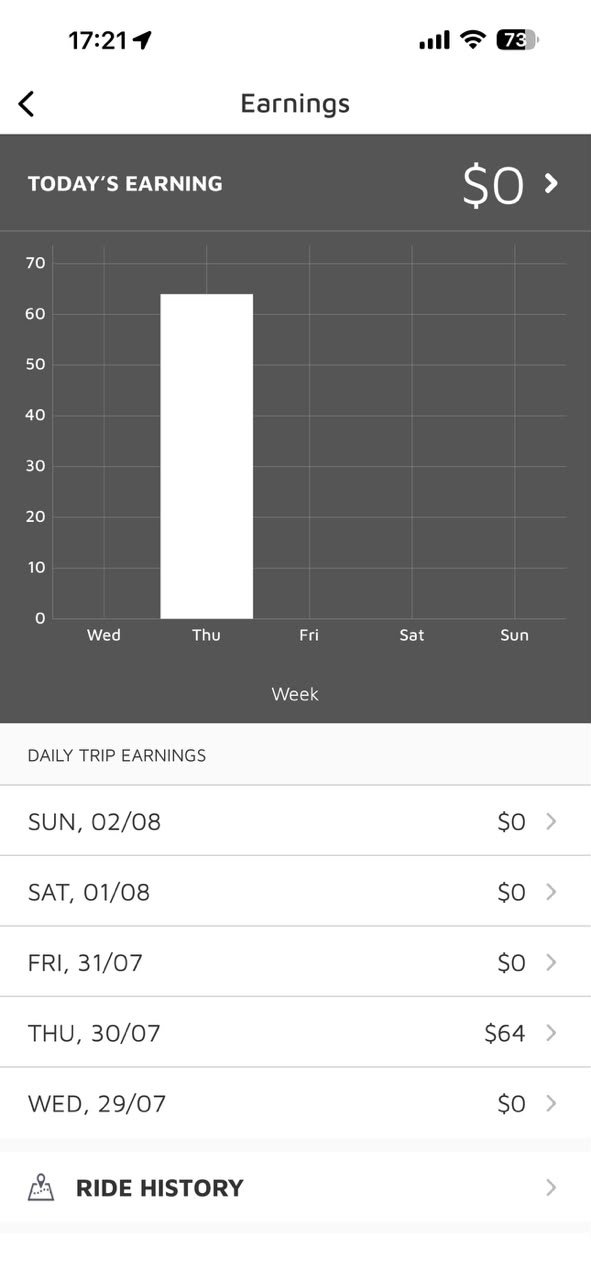
Task: Open earnings for SUN, 02/08
Action: tap(295, 821)
